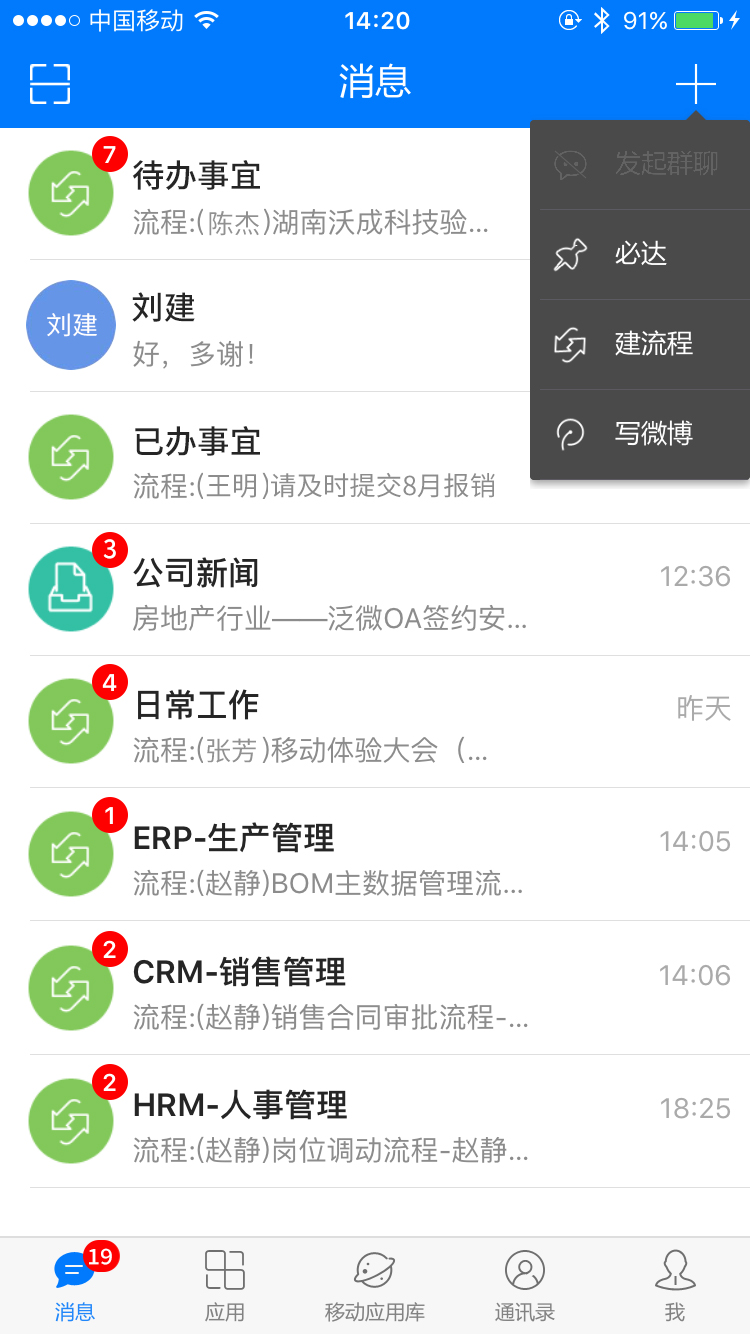Screen dimensions: 750x1334
Task: Open the 日常工作 thread
Action: pos(375,722)
